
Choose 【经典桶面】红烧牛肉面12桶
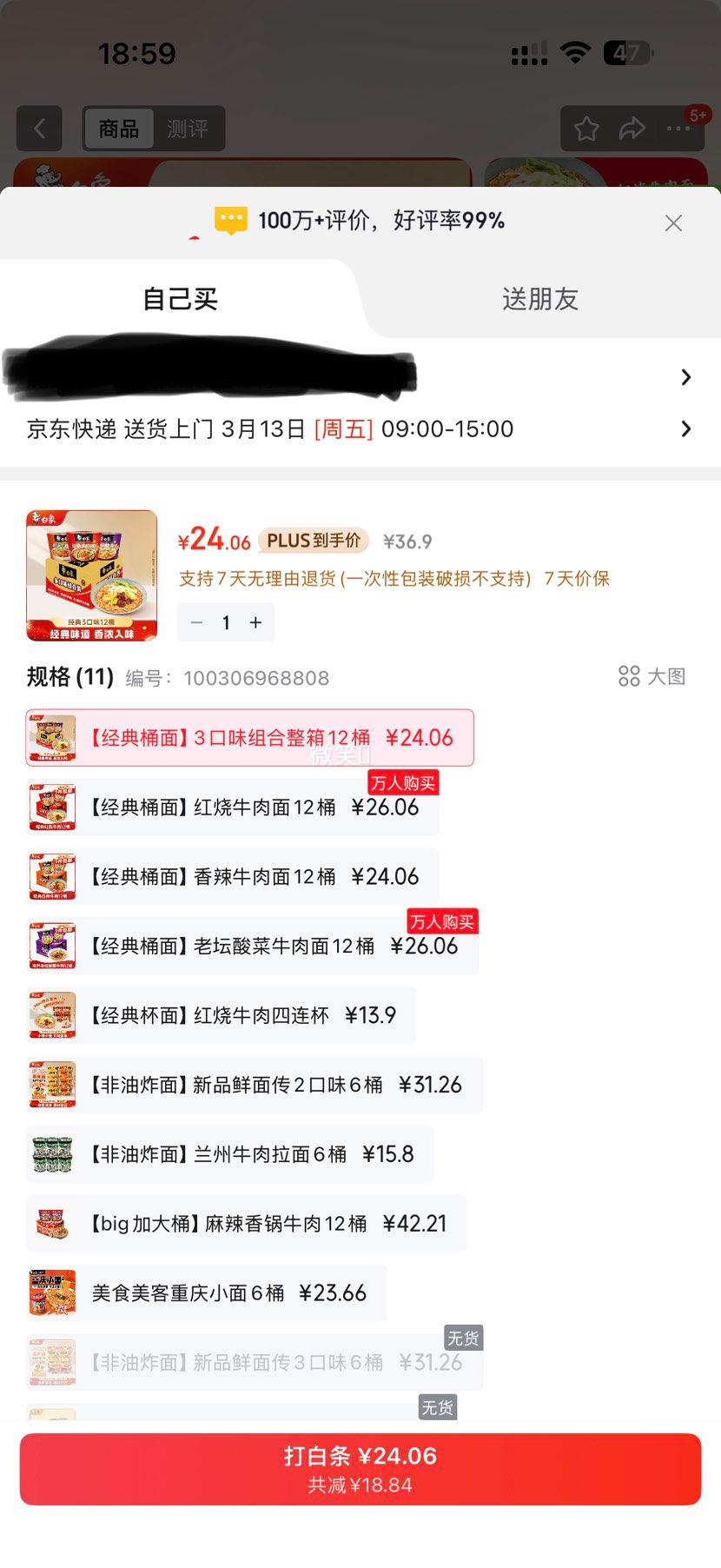point(233,807)
